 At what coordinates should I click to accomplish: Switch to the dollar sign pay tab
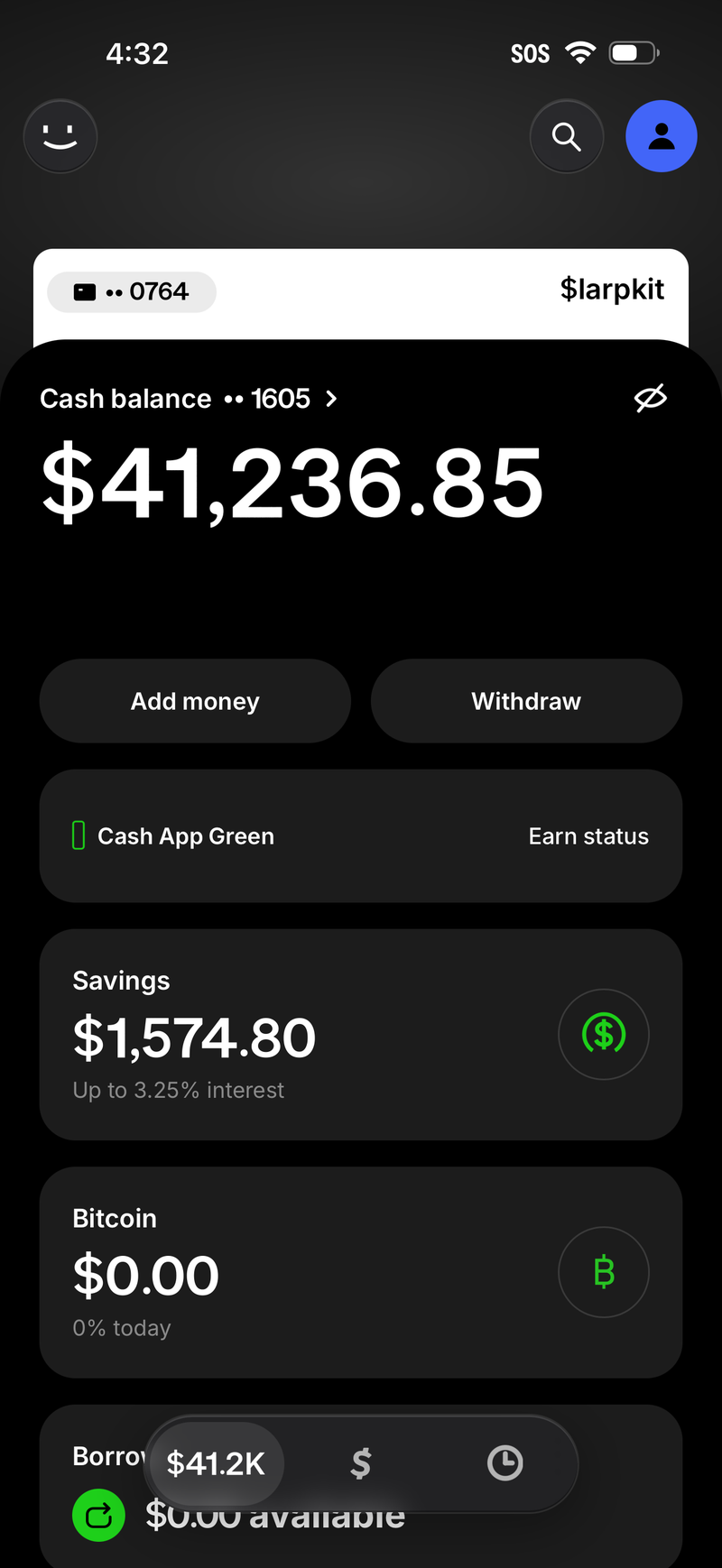[x=361, y=1463]
